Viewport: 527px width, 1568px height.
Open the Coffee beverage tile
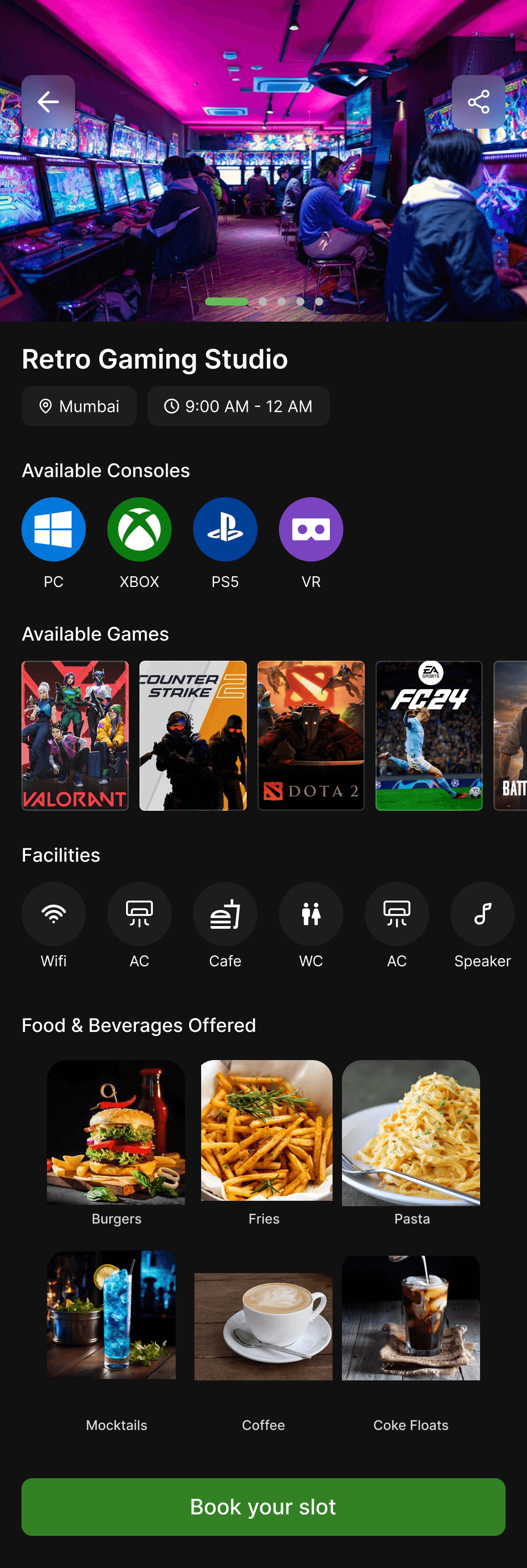263,1326
